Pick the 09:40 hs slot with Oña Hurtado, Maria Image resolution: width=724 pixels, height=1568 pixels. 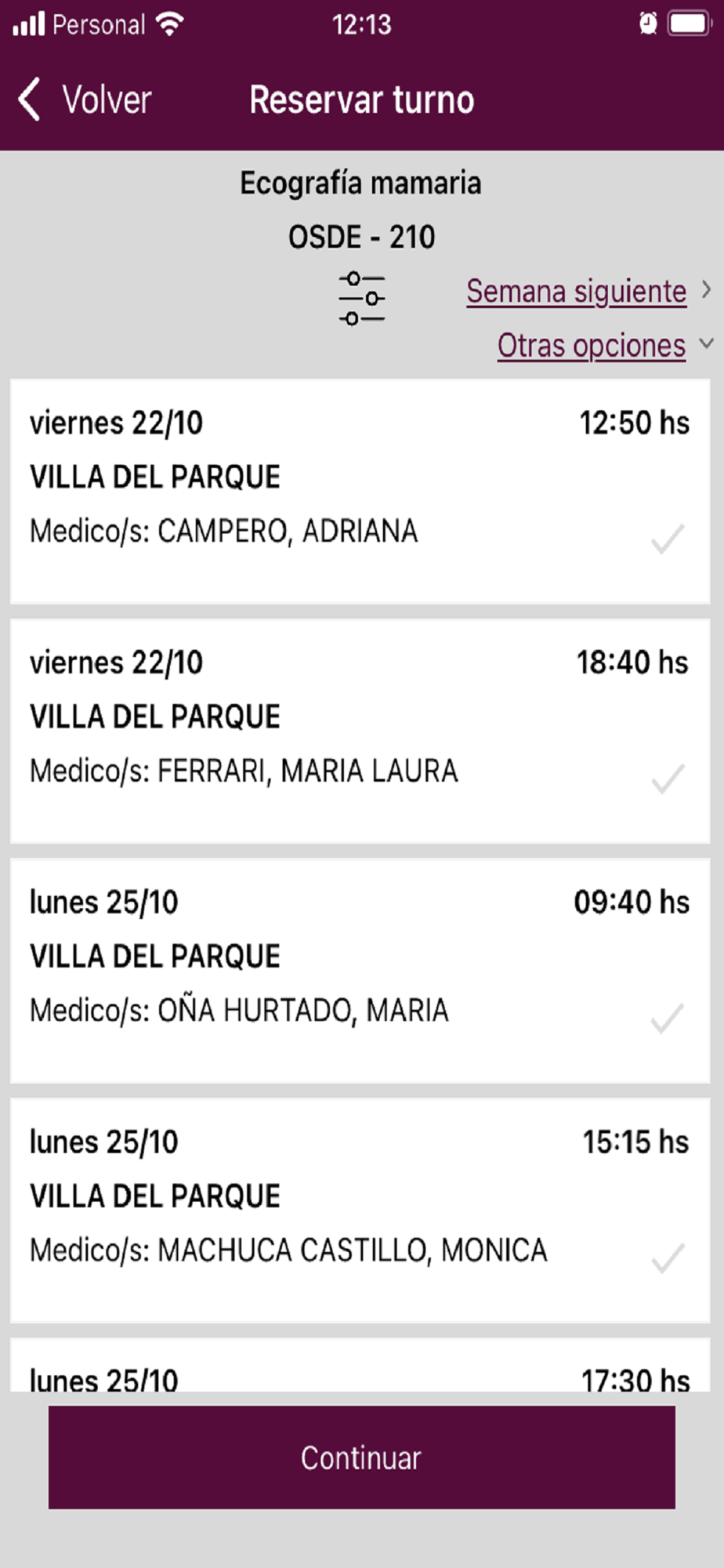pos(360,971)
